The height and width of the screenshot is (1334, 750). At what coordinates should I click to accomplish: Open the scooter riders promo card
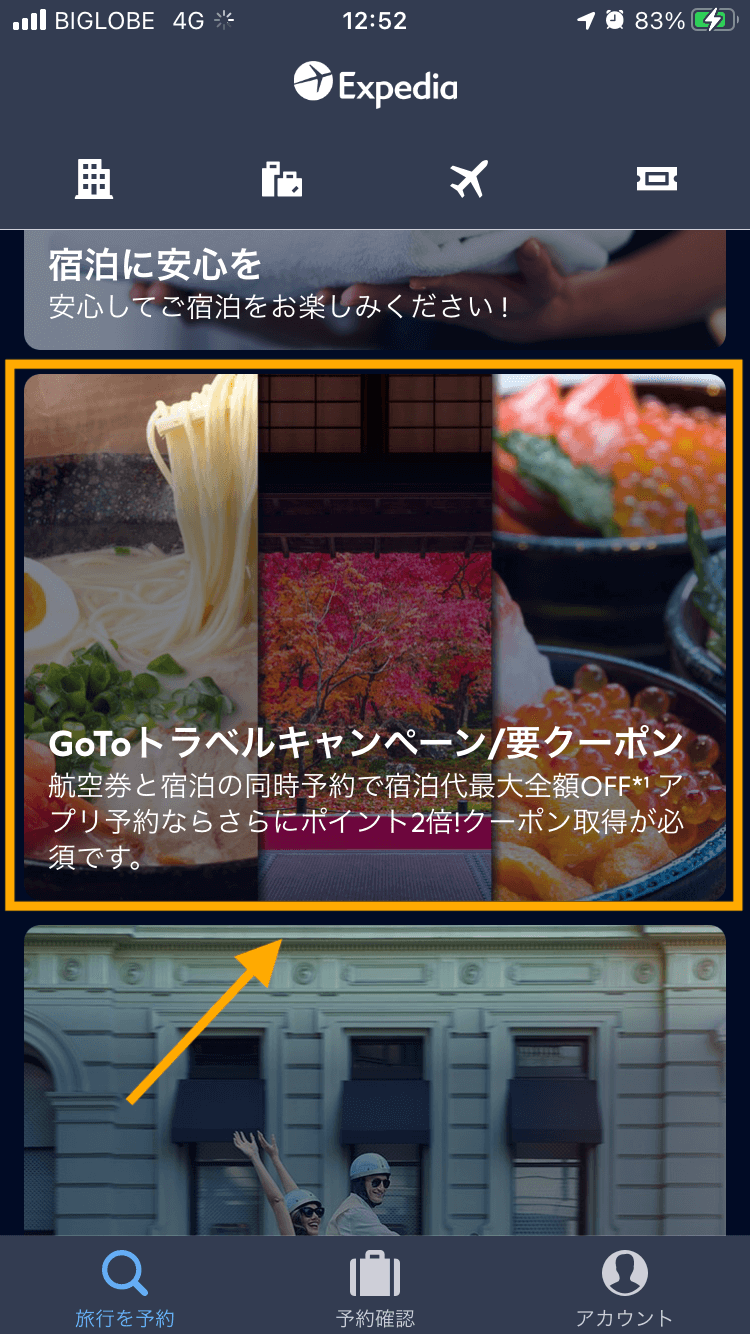pos(375,1080)
